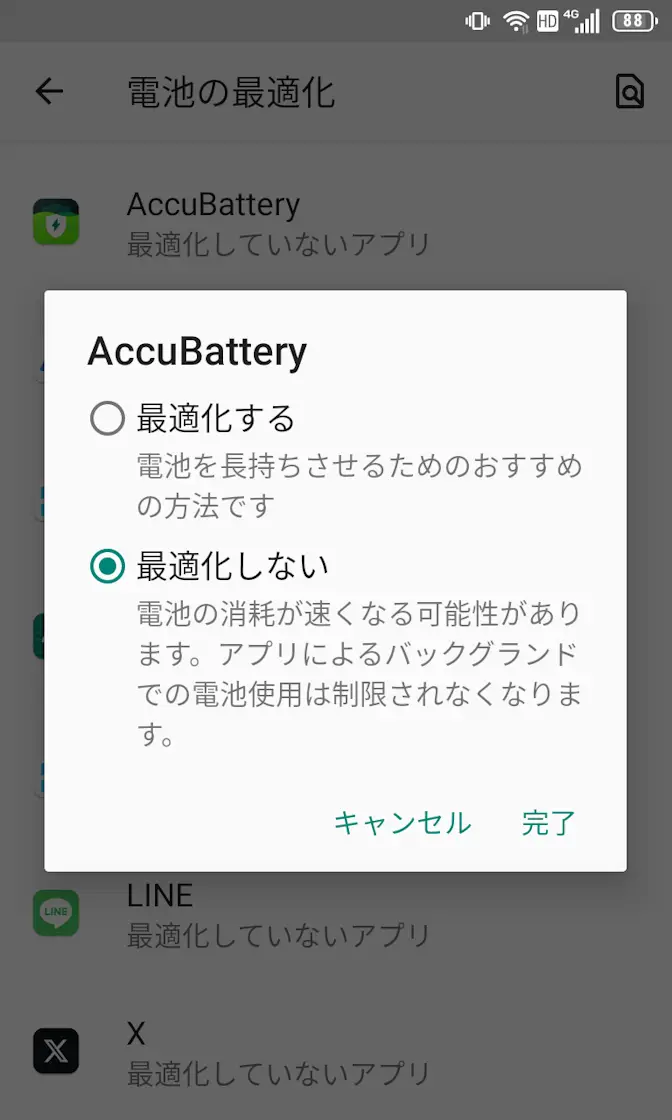672x1120 pixels.
Task: Tap キャンセル to dismiss the dialog
Action: point(402,823)
